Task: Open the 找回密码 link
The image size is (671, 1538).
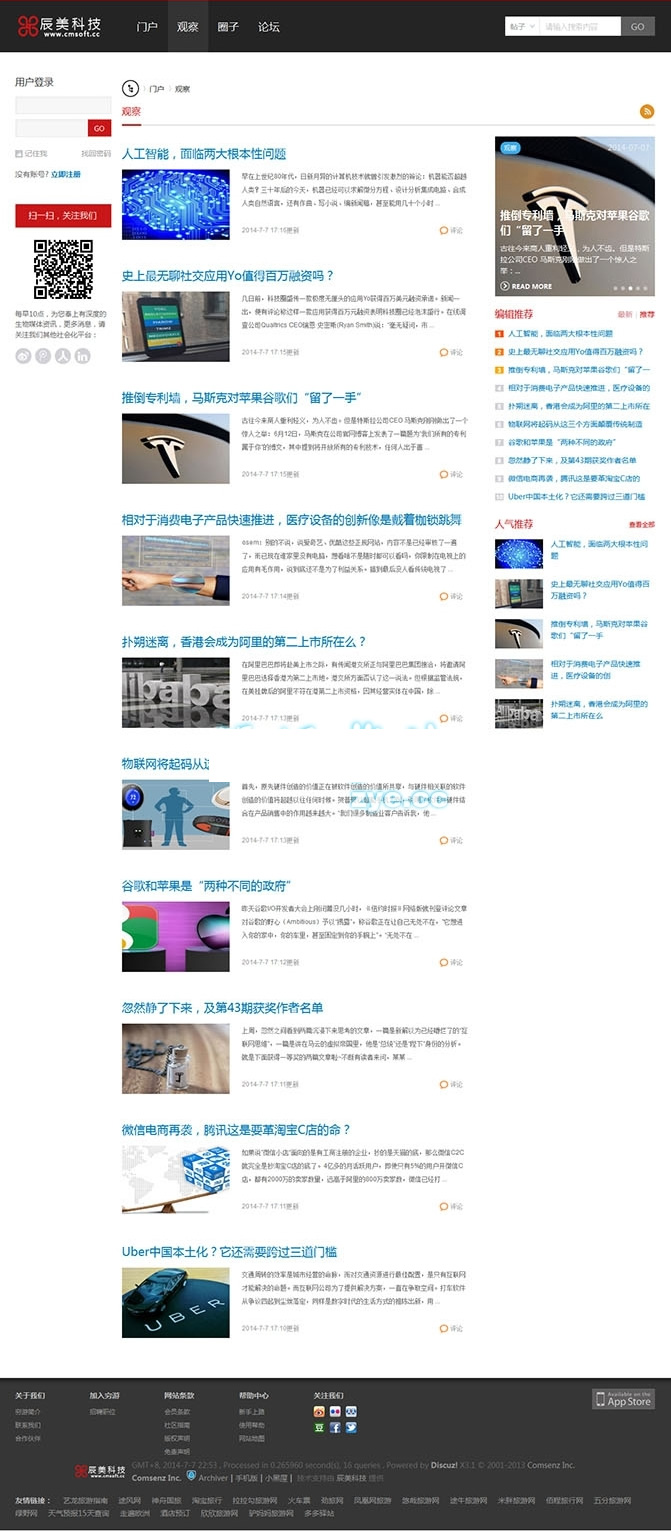Action: click(x=96, y=154)
